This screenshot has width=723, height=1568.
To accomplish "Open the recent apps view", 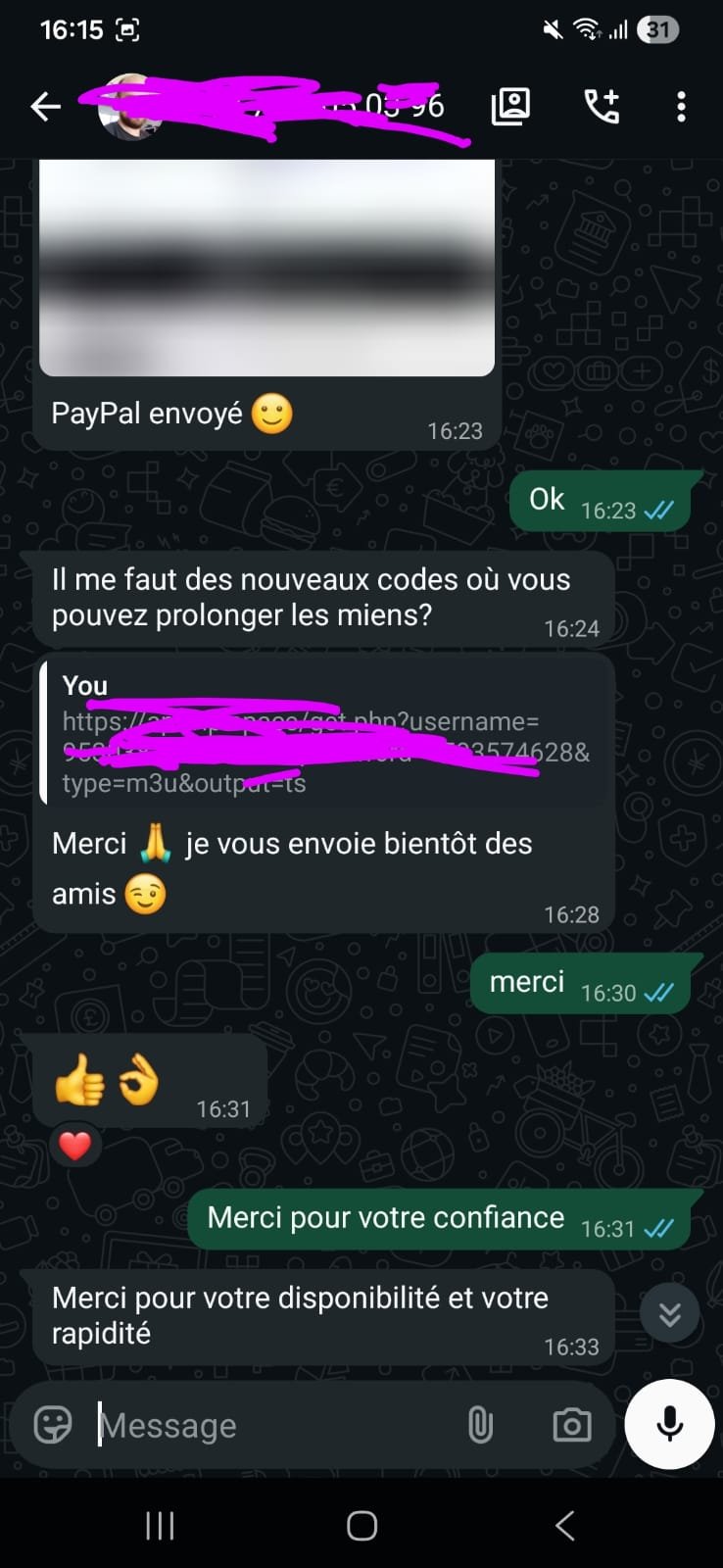I will pyautogui.click(x=160, y=1525).
